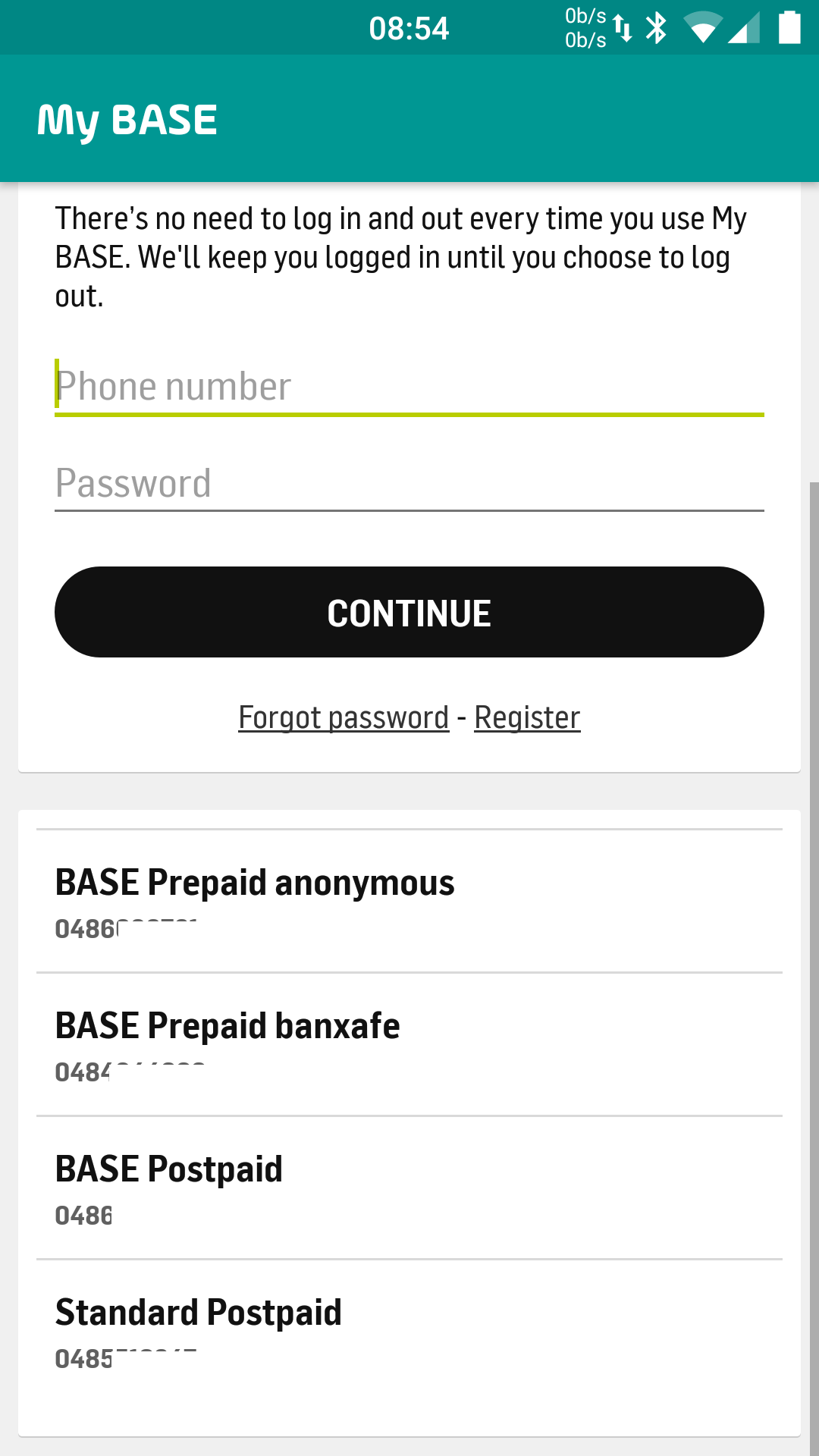Choose the BASE Prepaid banxafe account

pos(409,1044)
